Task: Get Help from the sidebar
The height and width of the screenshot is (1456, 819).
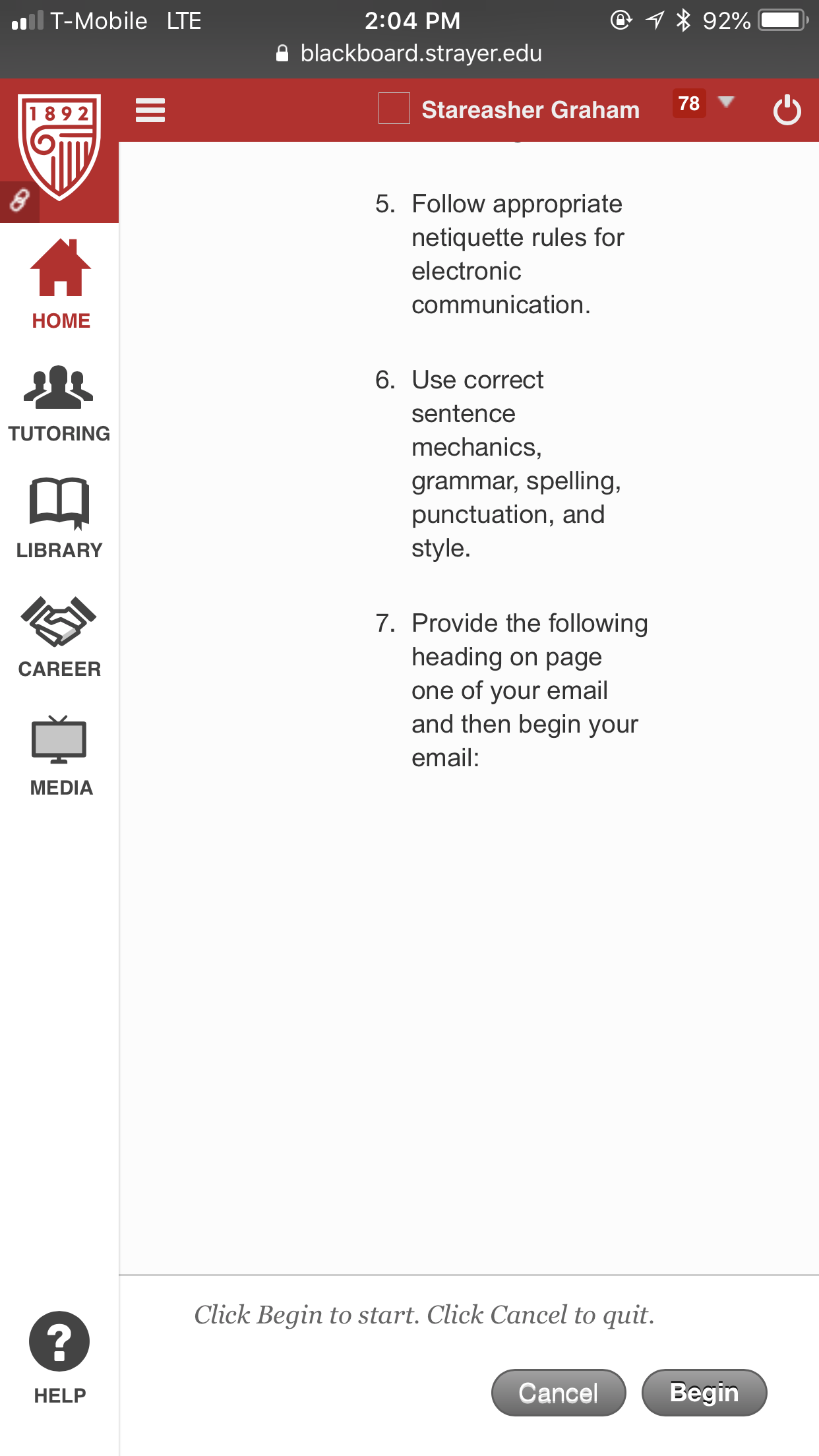Action: tap(59, 1358)
